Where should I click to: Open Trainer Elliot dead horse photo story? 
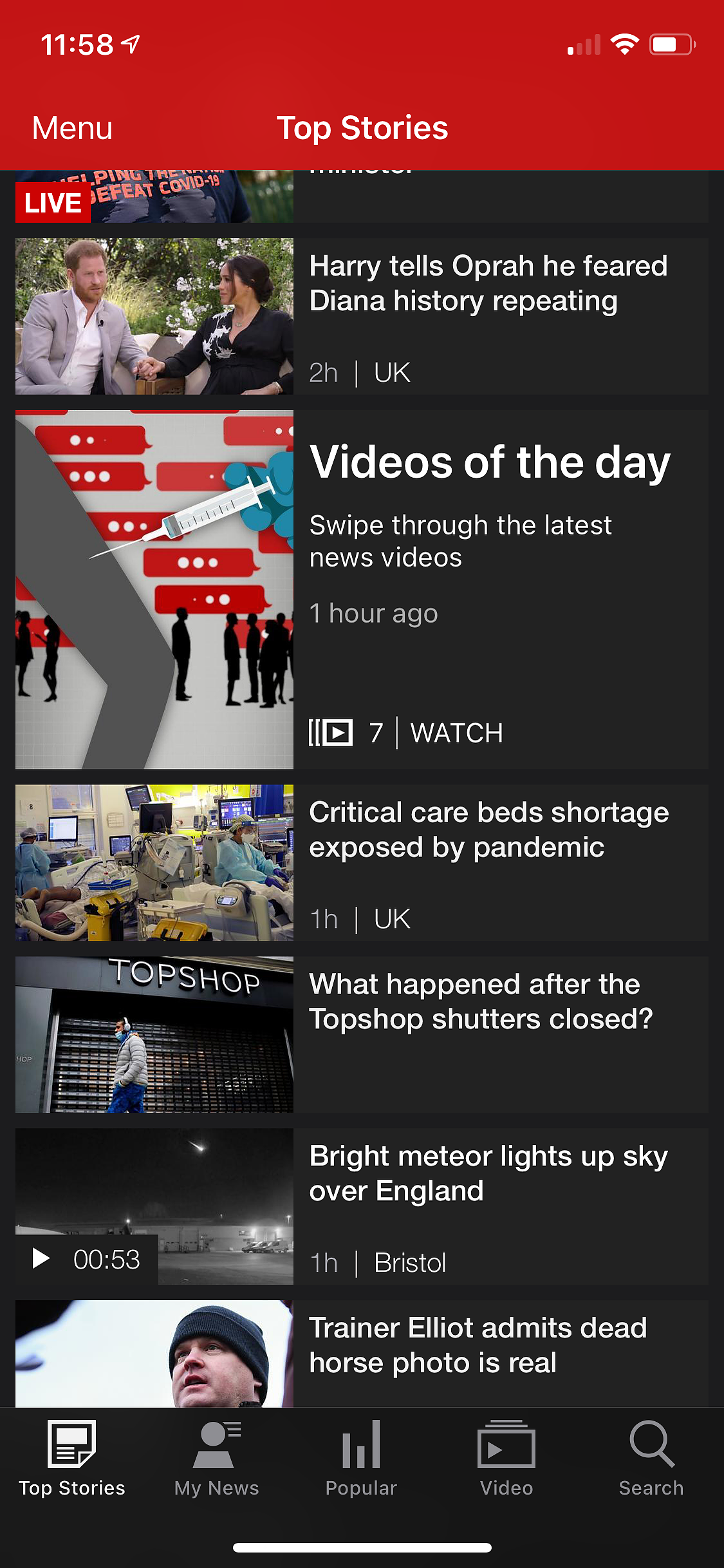[x=478, y=1345]
